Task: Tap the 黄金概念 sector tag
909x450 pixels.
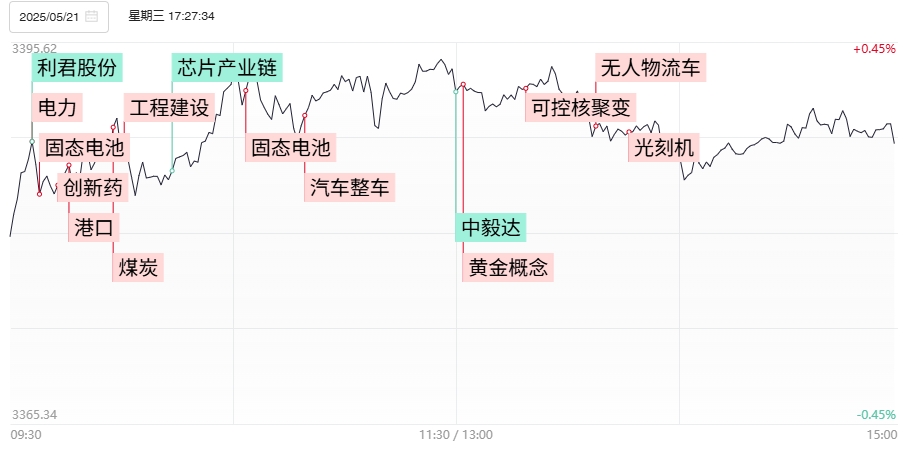Action: (508, 267)
